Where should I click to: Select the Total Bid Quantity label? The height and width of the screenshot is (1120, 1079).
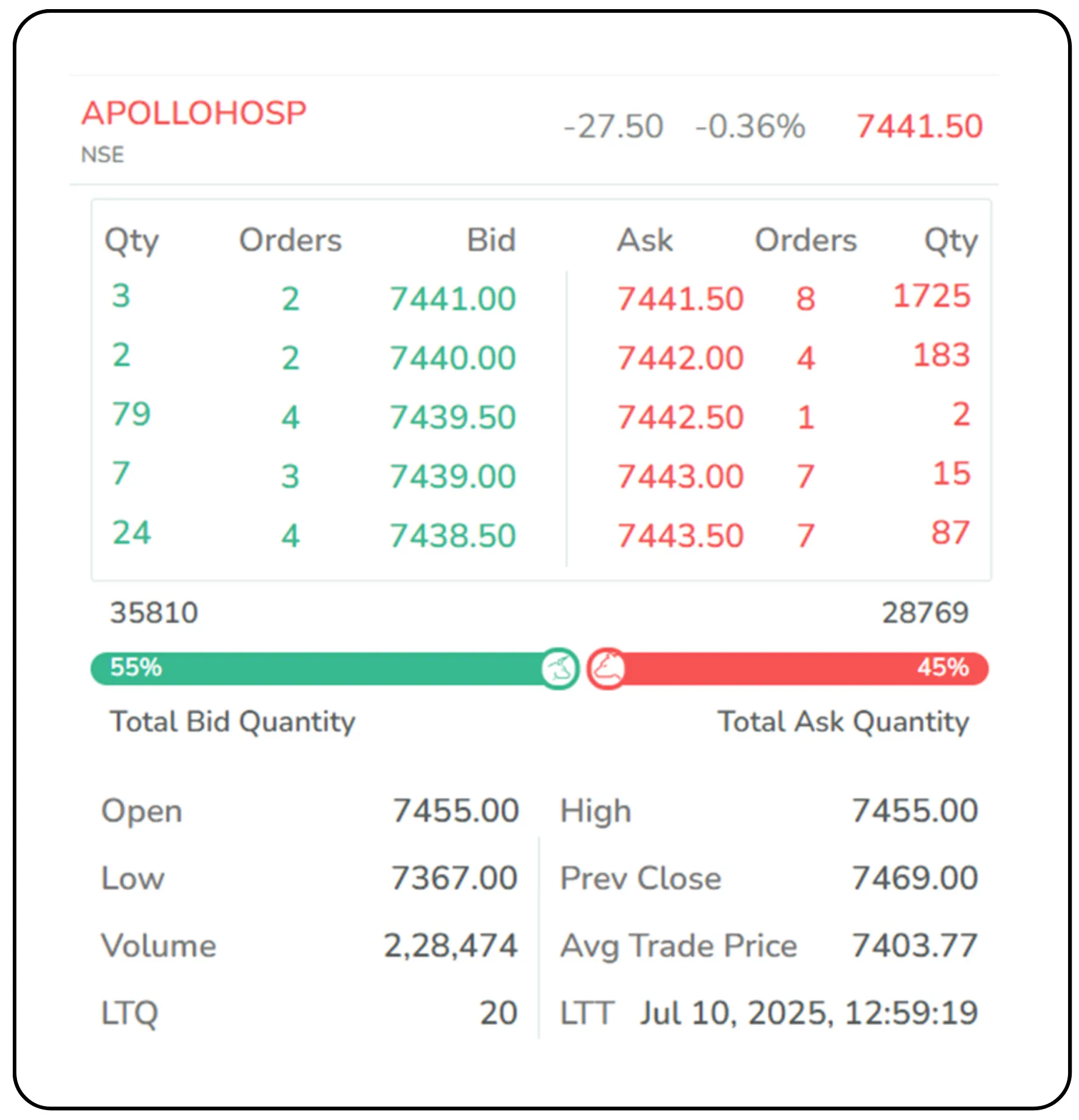coord(232,722)
